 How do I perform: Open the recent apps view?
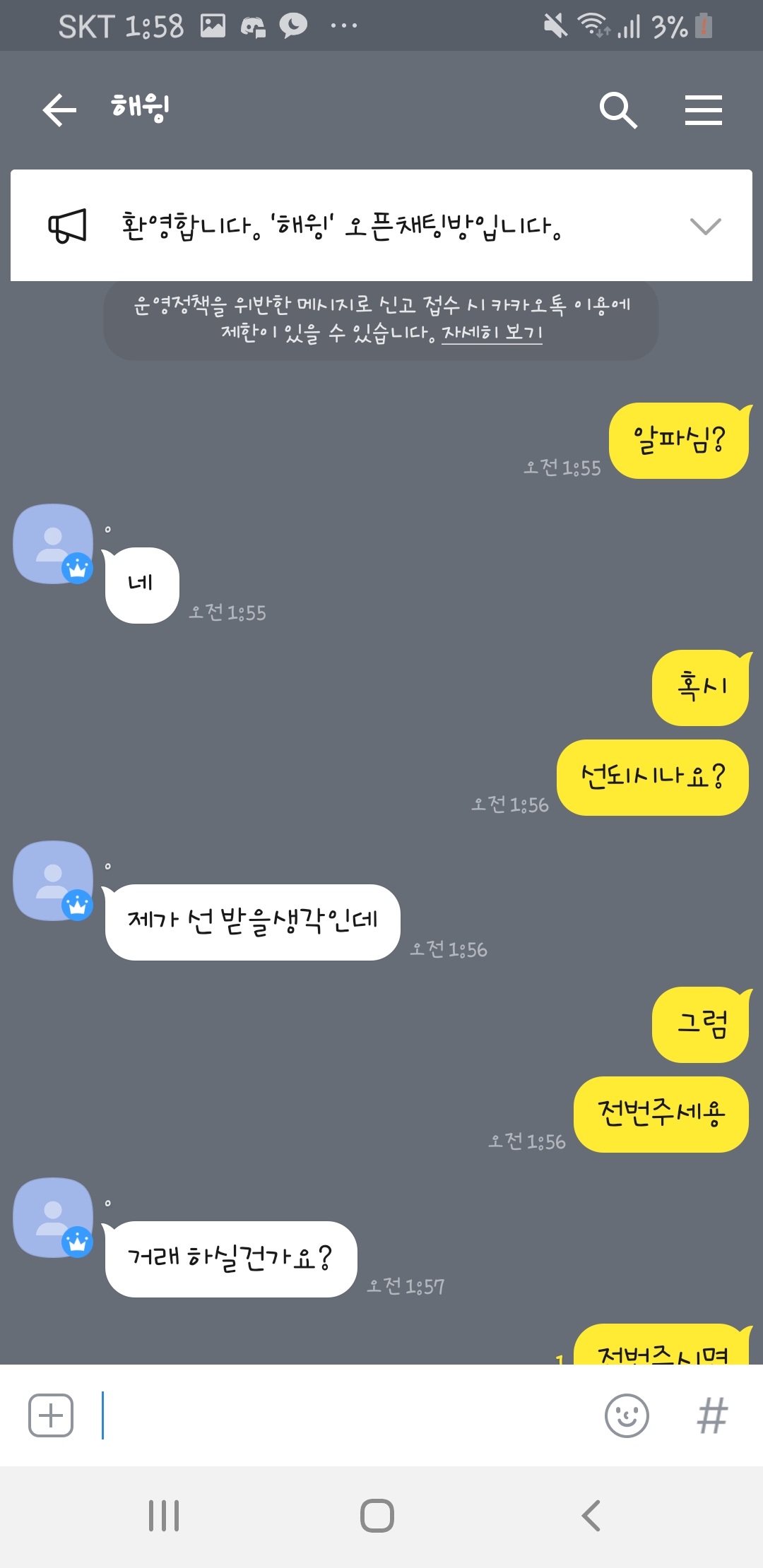click(x=164, y=1516)
